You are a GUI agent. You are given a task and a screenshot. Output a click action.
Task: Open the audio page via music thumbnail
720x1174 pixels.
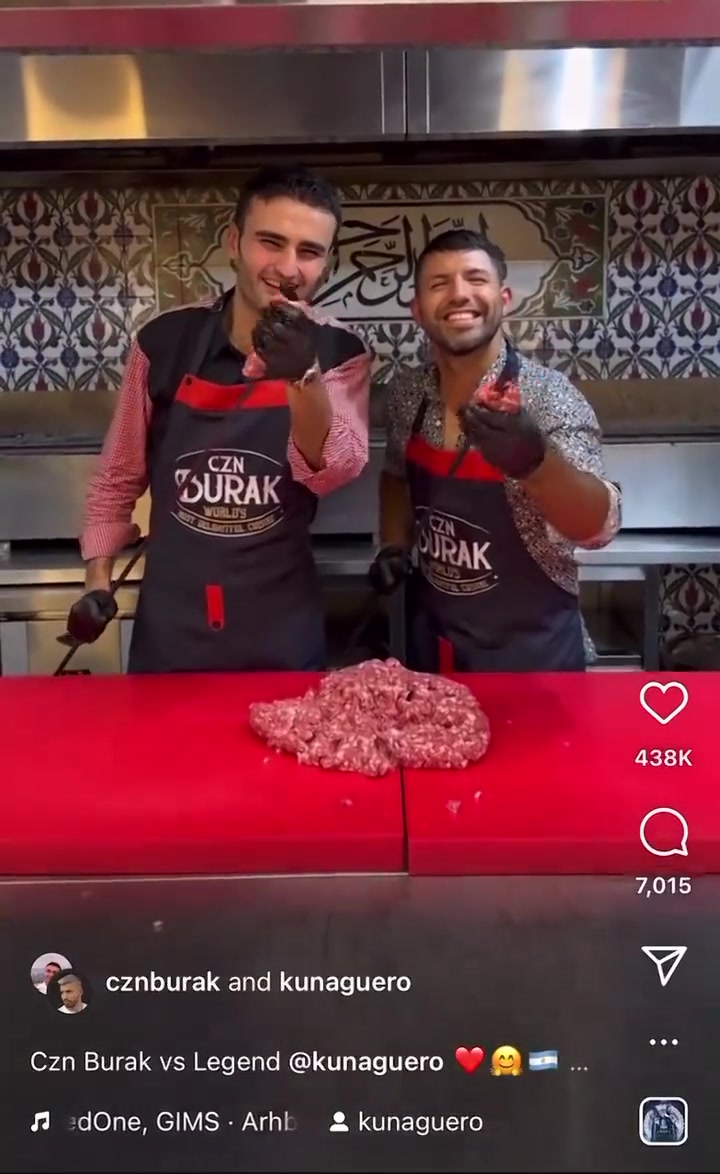click(664, 1121)
